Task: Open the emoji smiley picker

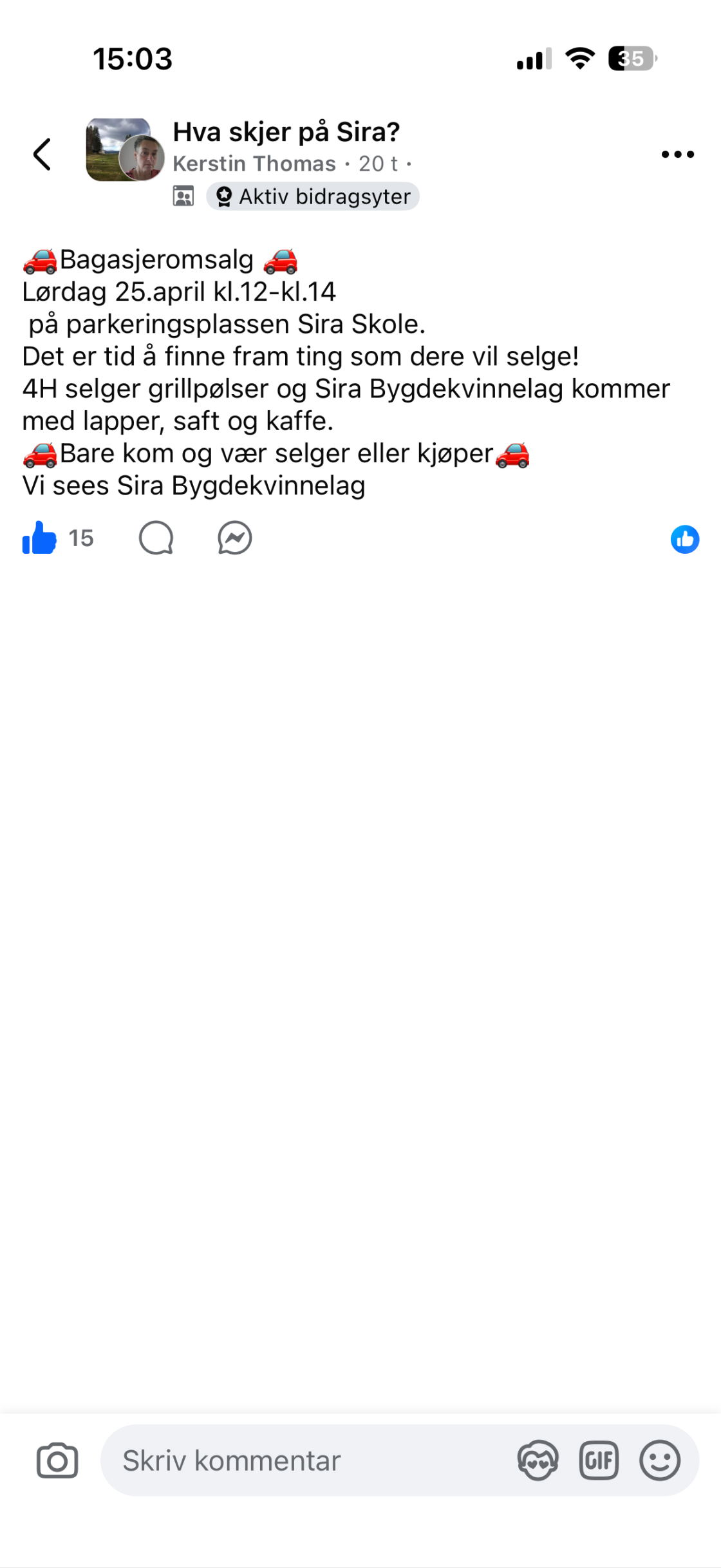Action: (659, 1460)
